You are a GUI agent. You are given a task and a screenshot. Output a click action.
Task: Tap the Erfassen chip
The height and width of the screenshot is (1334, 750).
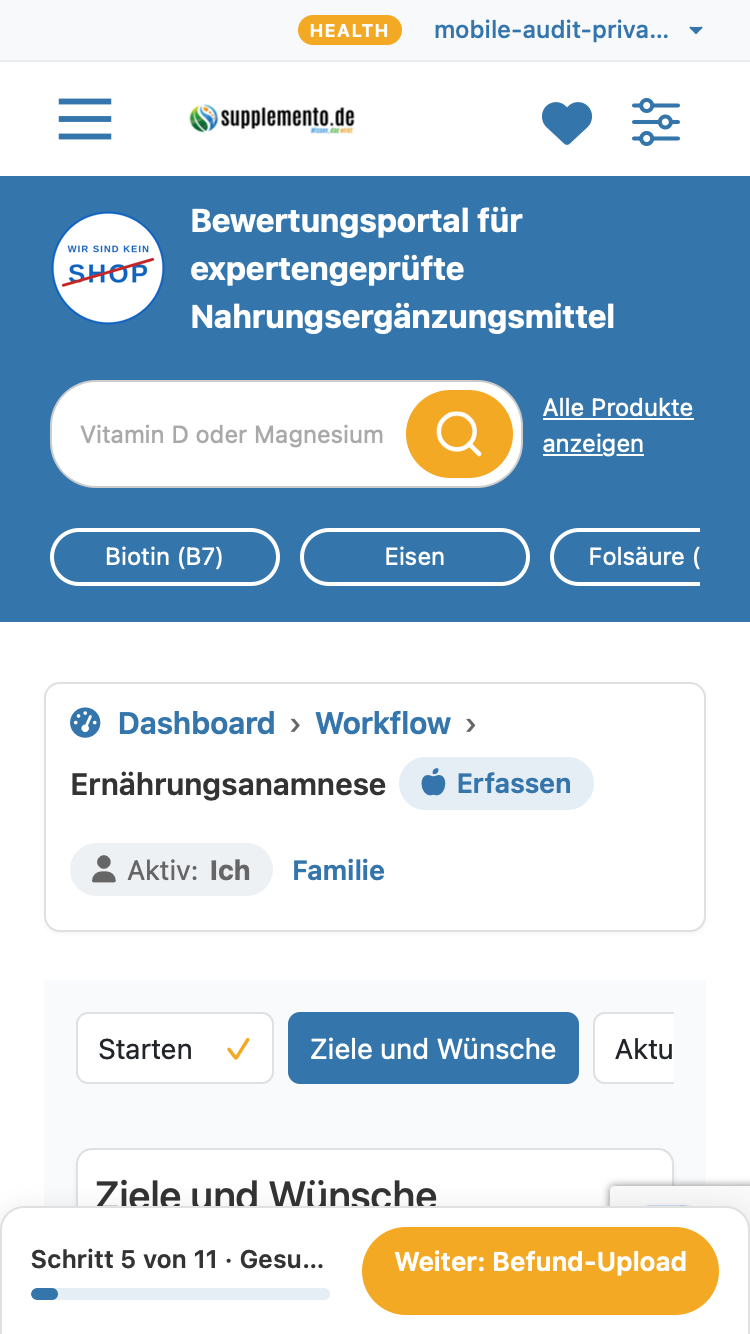pos(496,783)
